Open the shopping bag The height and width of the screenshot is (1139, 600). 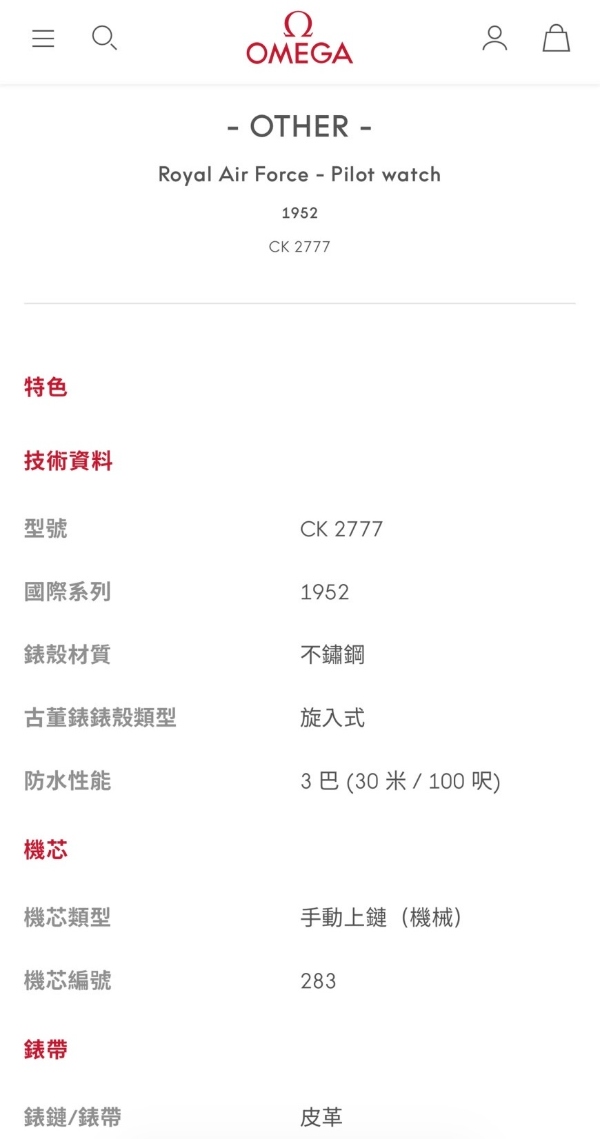click(556, 39)
